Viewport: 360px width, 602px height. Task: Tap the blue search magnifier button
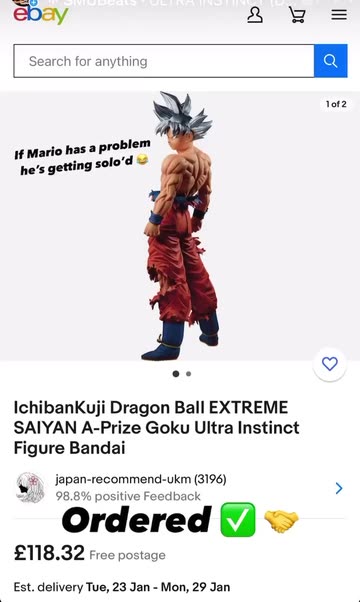click(x=330, y=61)
